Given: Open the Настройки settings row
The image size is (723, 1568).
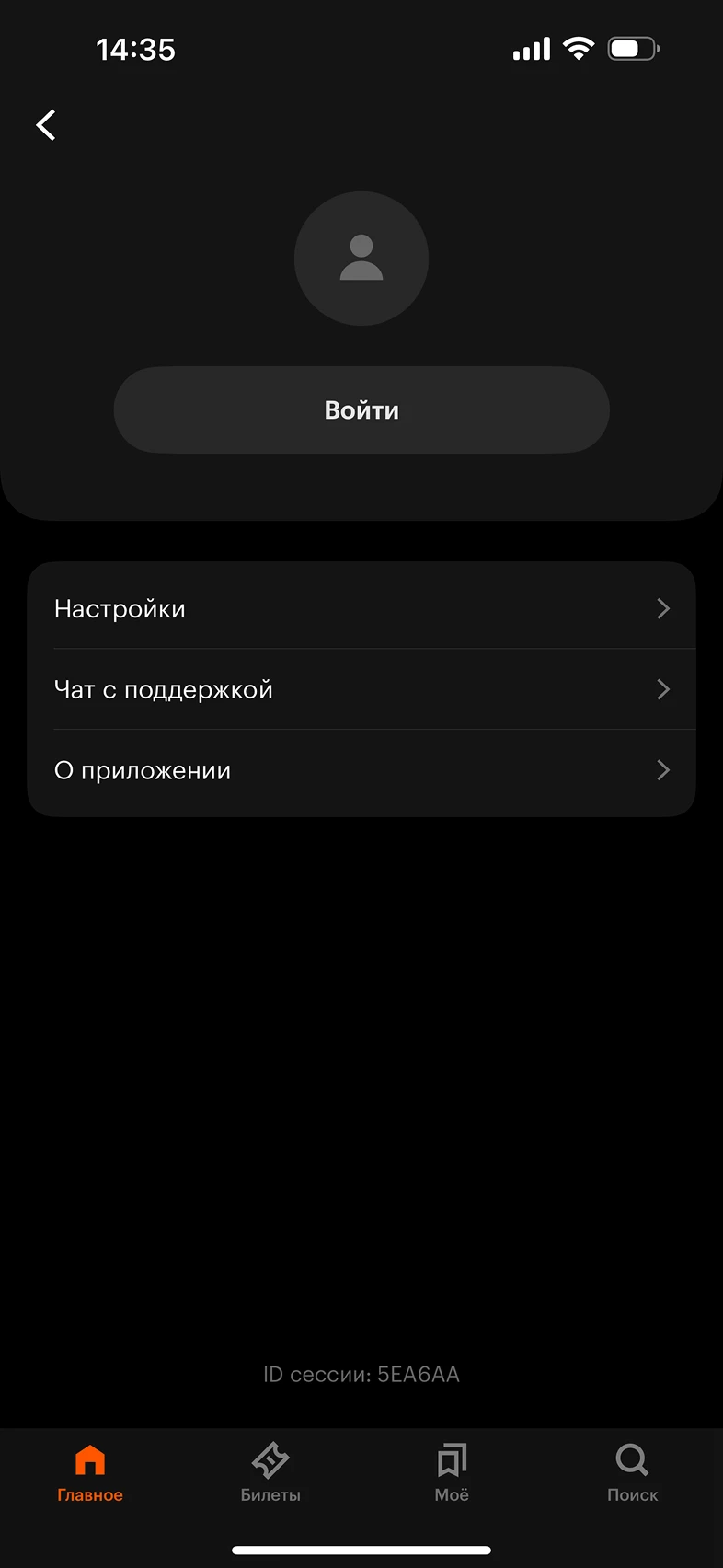Looking at the screenshot, I should tap(361, 608).
